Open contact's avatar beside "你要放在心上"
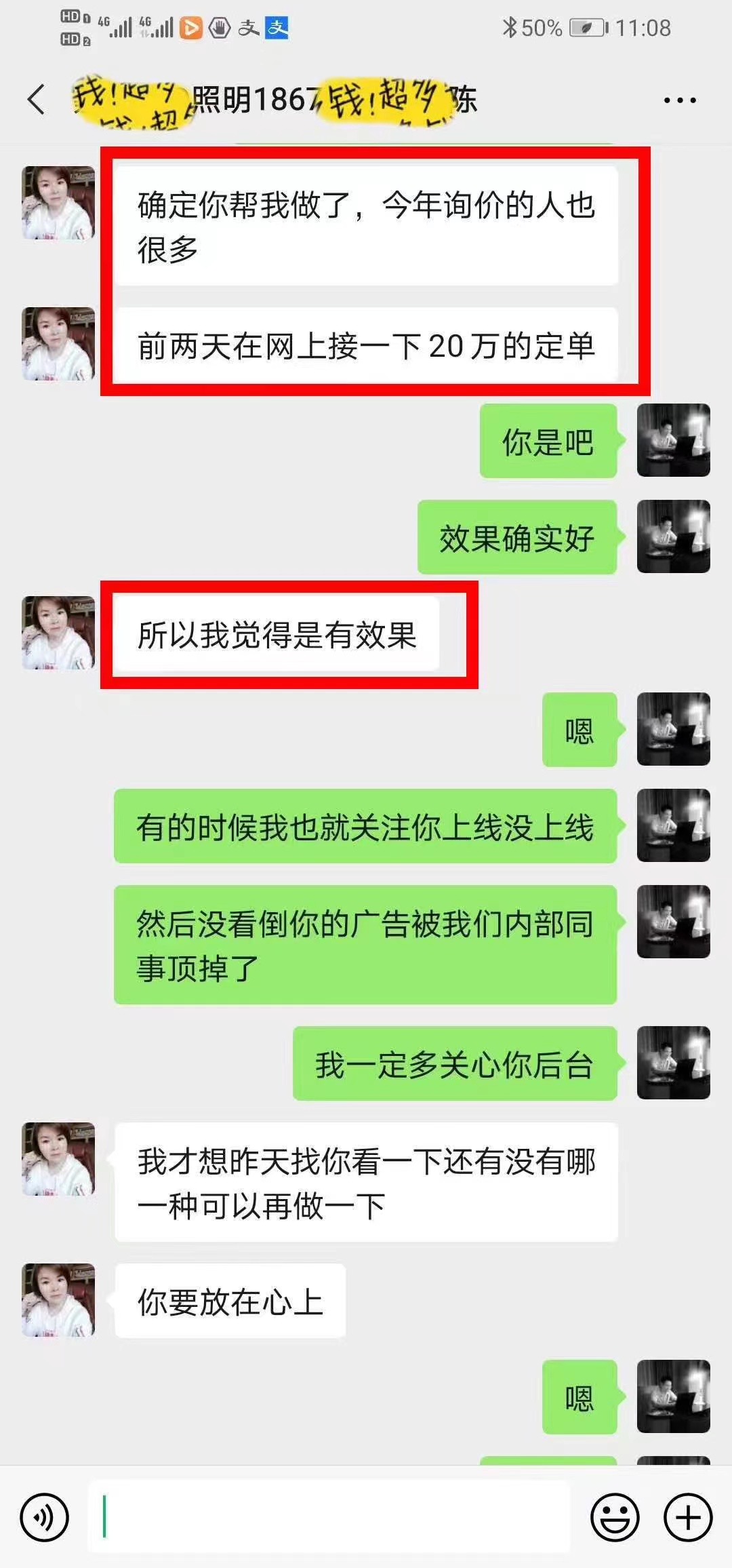This screenshot has width=732, height=1568. coord(58,1300)
